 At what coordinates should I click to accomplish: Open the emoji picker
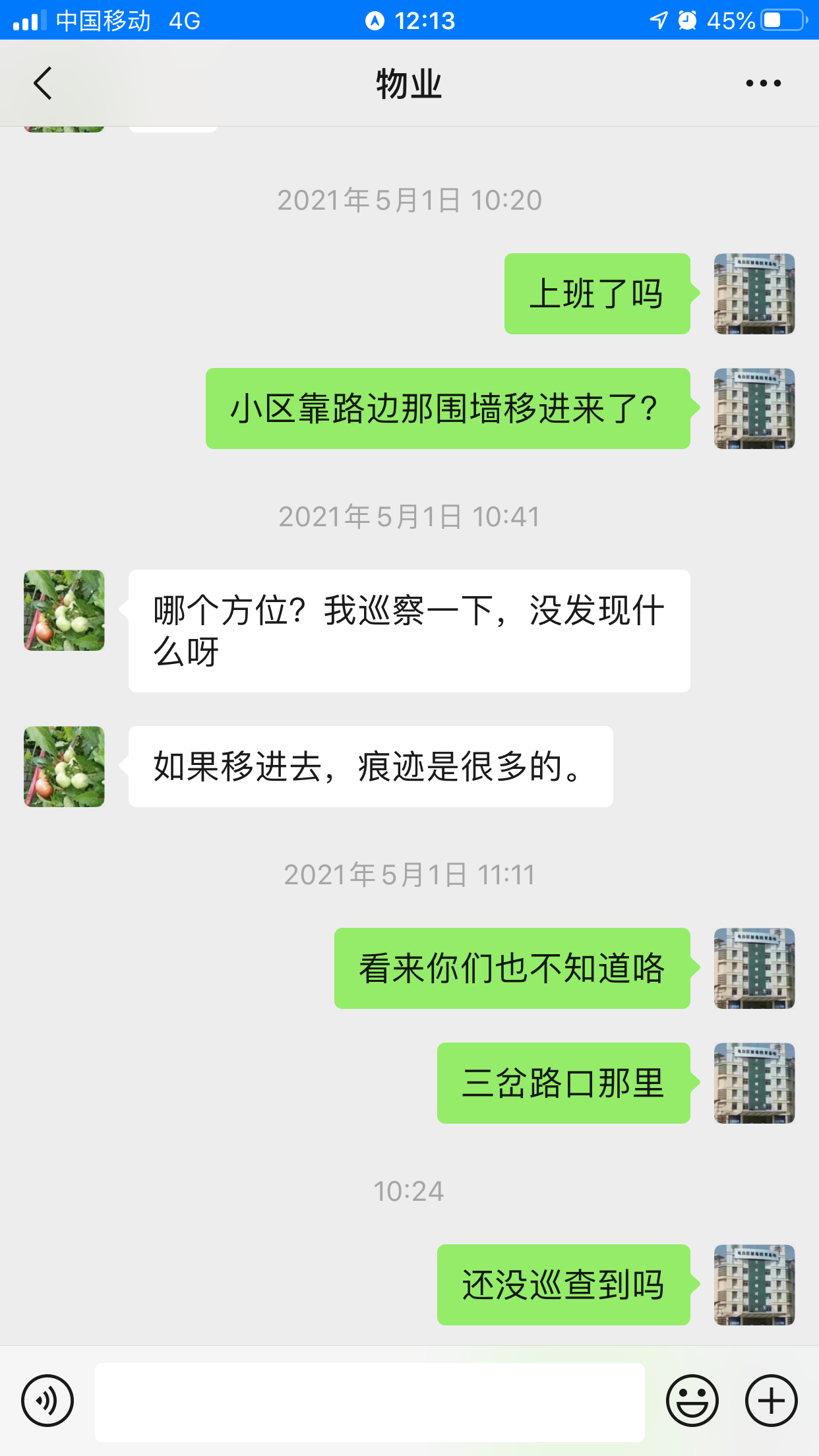click(x=692, y=1401)
